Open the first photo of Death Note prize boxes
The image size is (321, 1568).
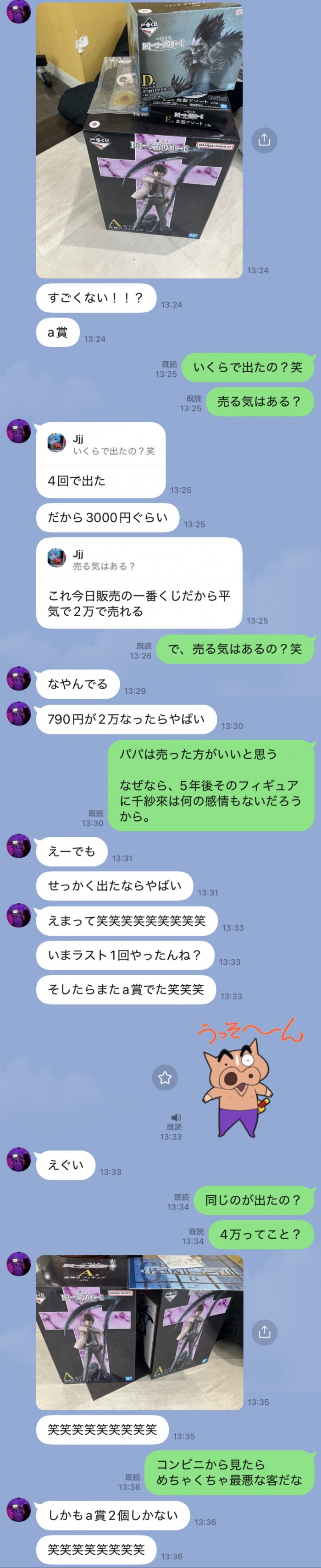(x=139, y=140)
